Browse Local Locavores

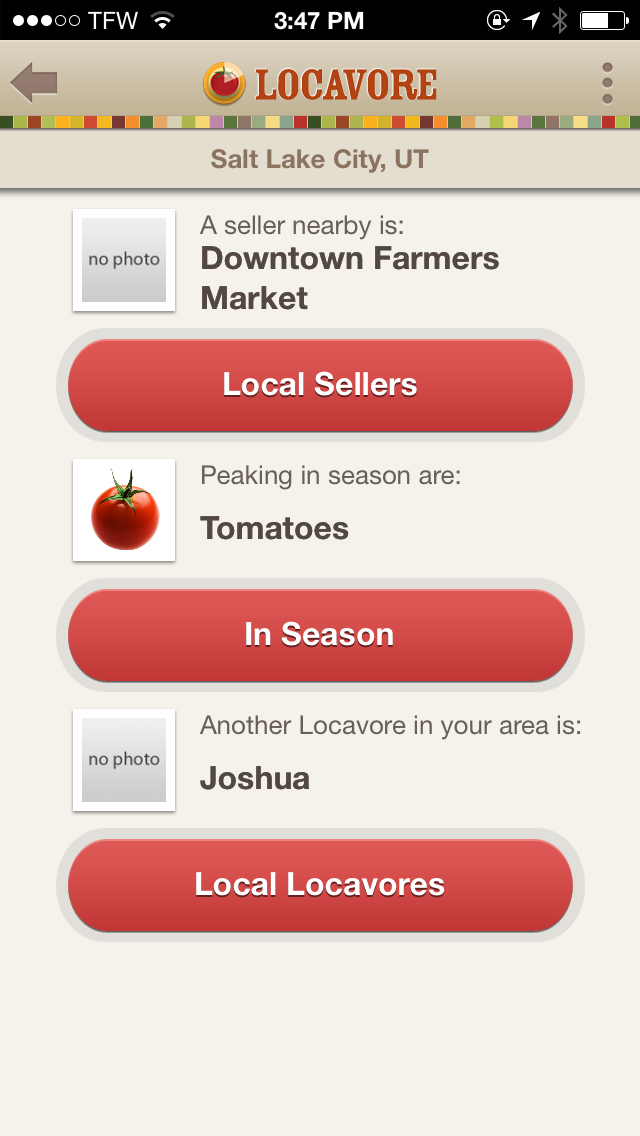click(320, 885)
